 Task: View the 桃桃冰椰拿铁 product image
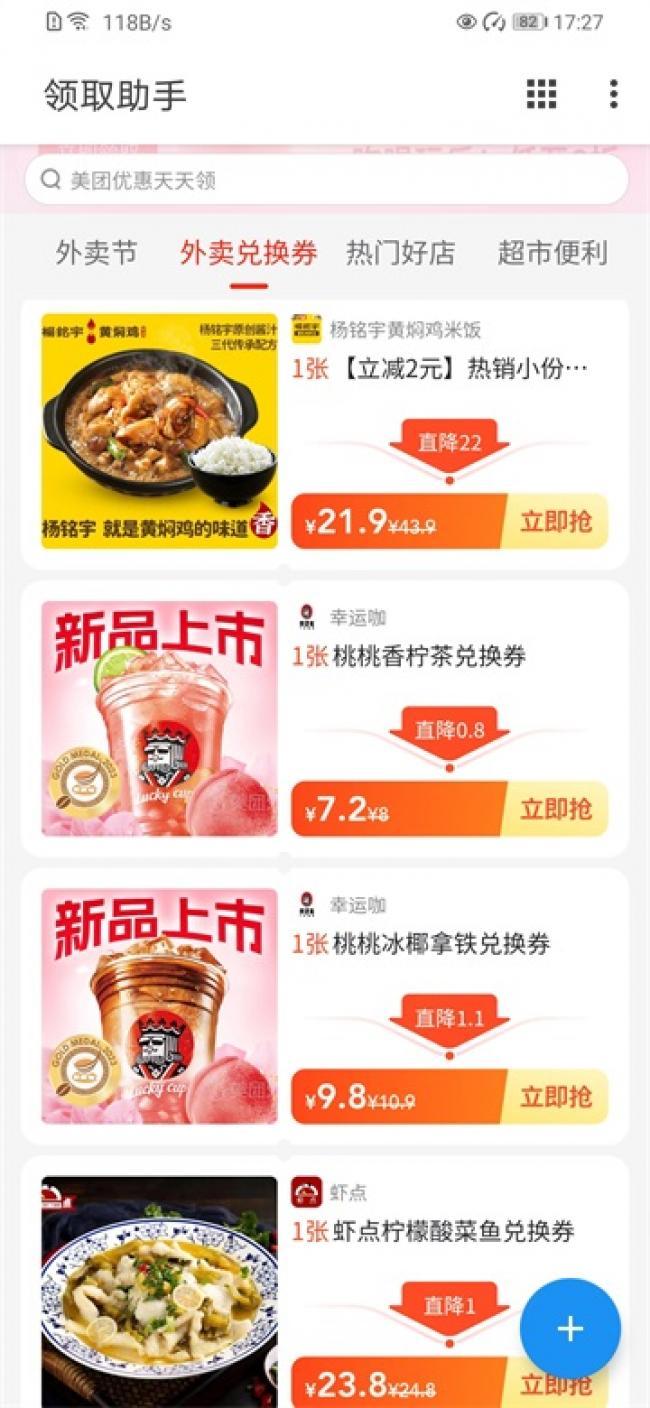tap(160, 1006)
